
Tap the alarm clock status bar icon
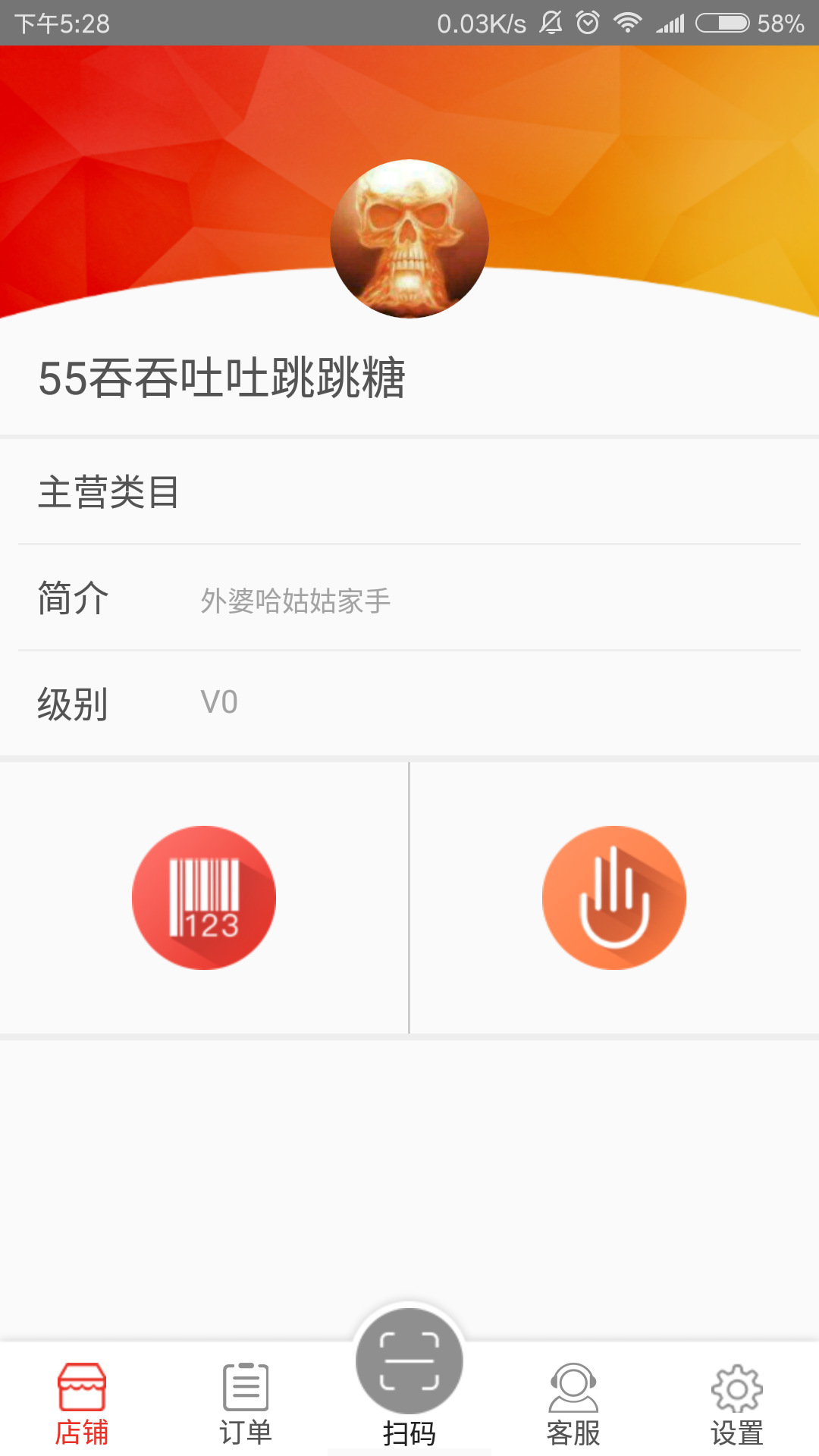pyautogui.click(x=585, y=21)
